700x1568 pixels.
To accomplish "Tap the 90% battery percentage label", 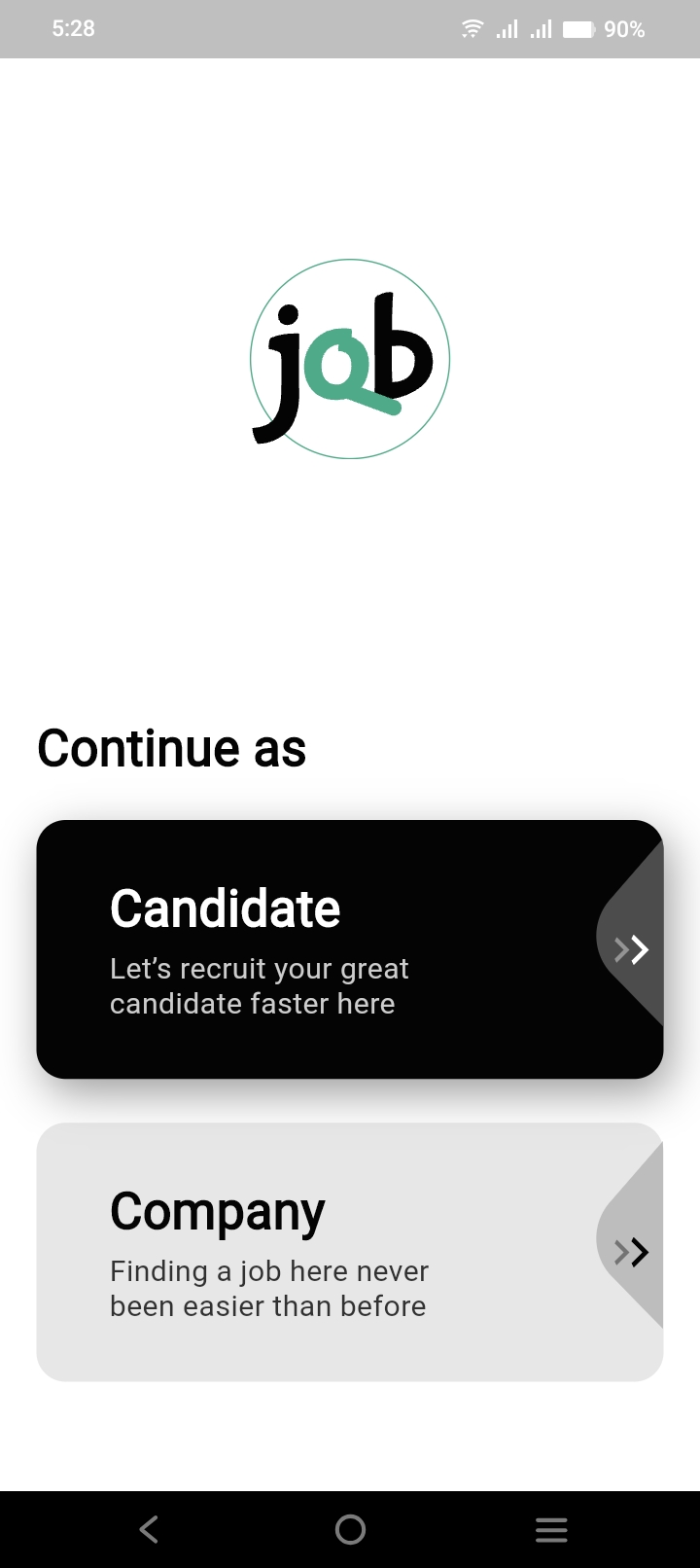I will 623,28.
